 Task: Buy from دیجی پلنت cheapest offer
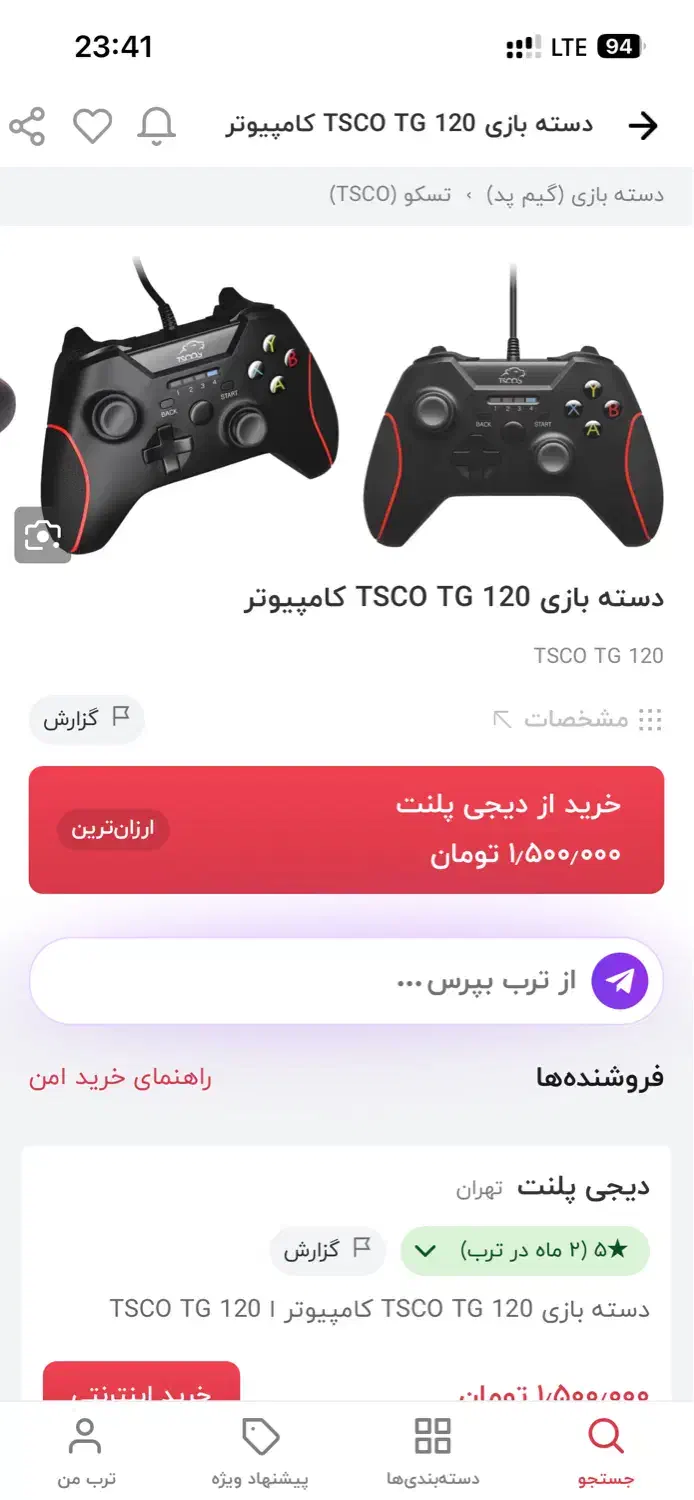346,829
